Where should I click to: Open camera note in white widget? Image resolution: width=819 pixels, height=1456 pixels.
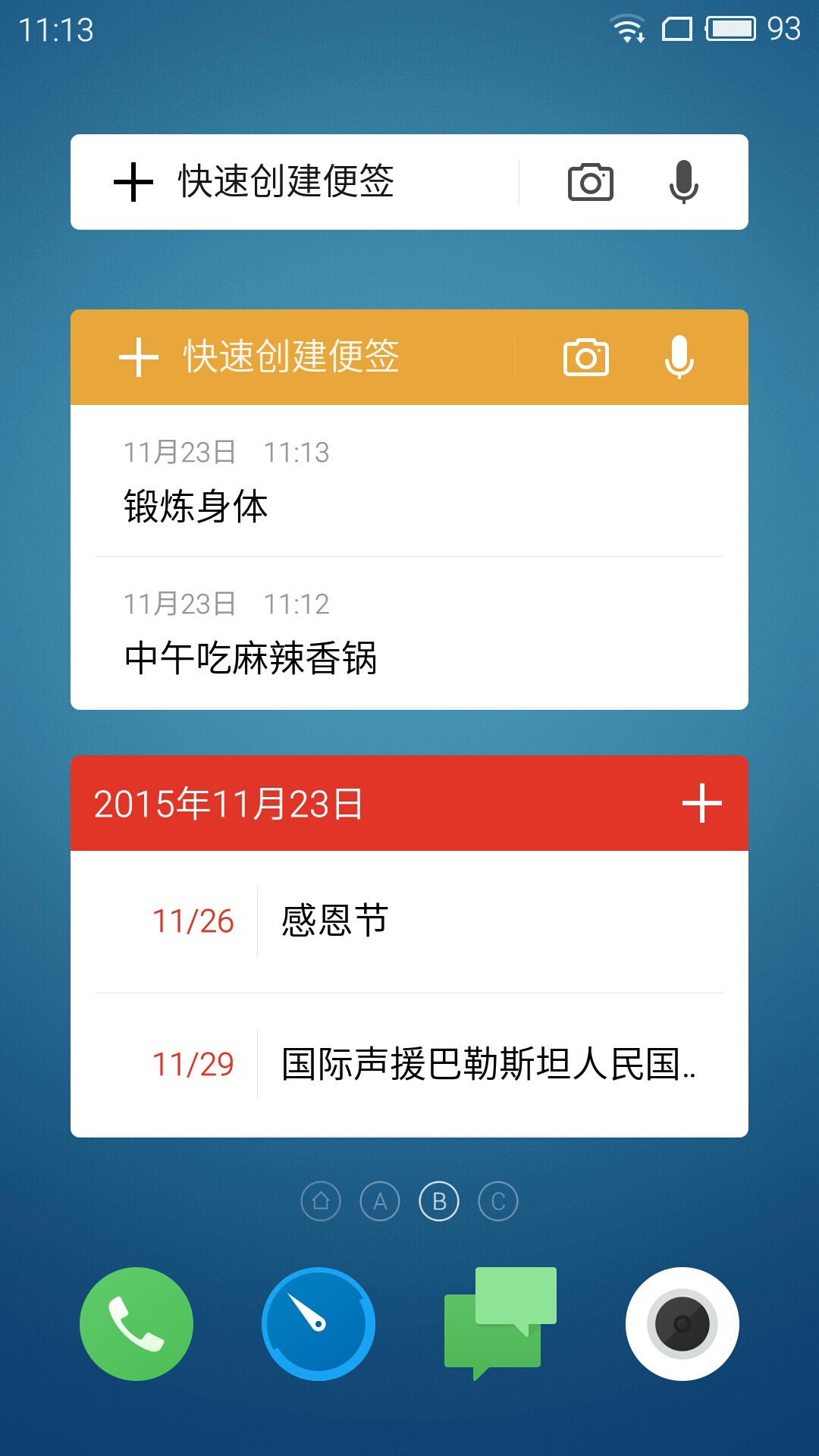tap(591, 182)
